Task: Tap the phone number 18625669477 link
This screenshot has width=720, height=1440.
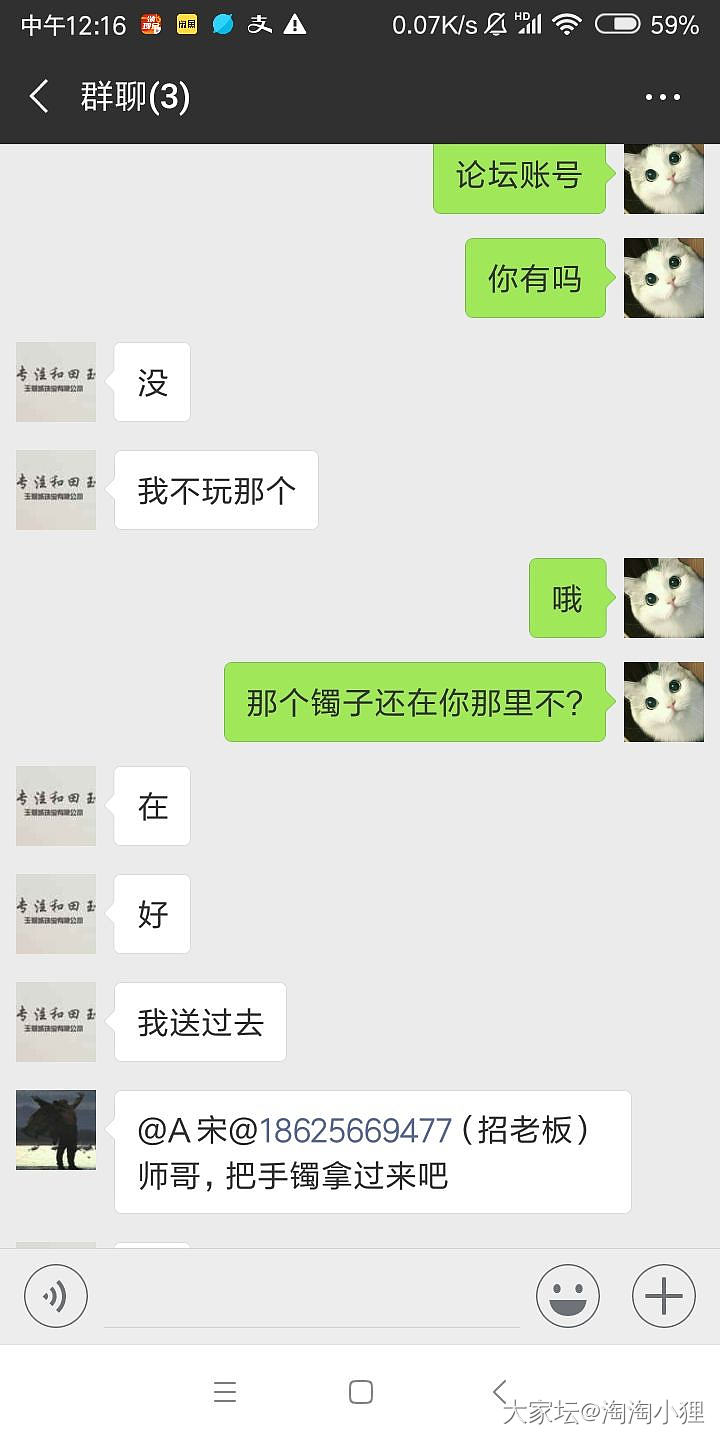Action: [x=355, y=1130]
